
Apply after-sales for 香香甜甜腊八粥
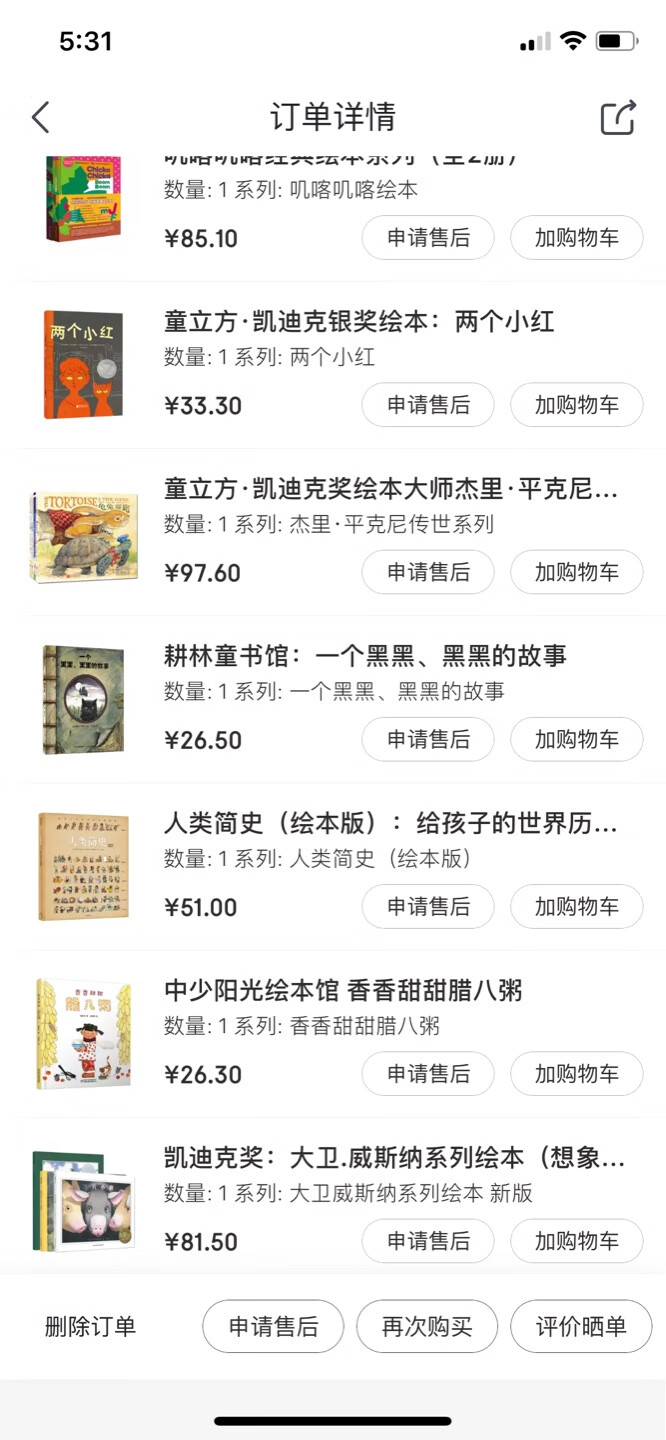click(428, 1073)
